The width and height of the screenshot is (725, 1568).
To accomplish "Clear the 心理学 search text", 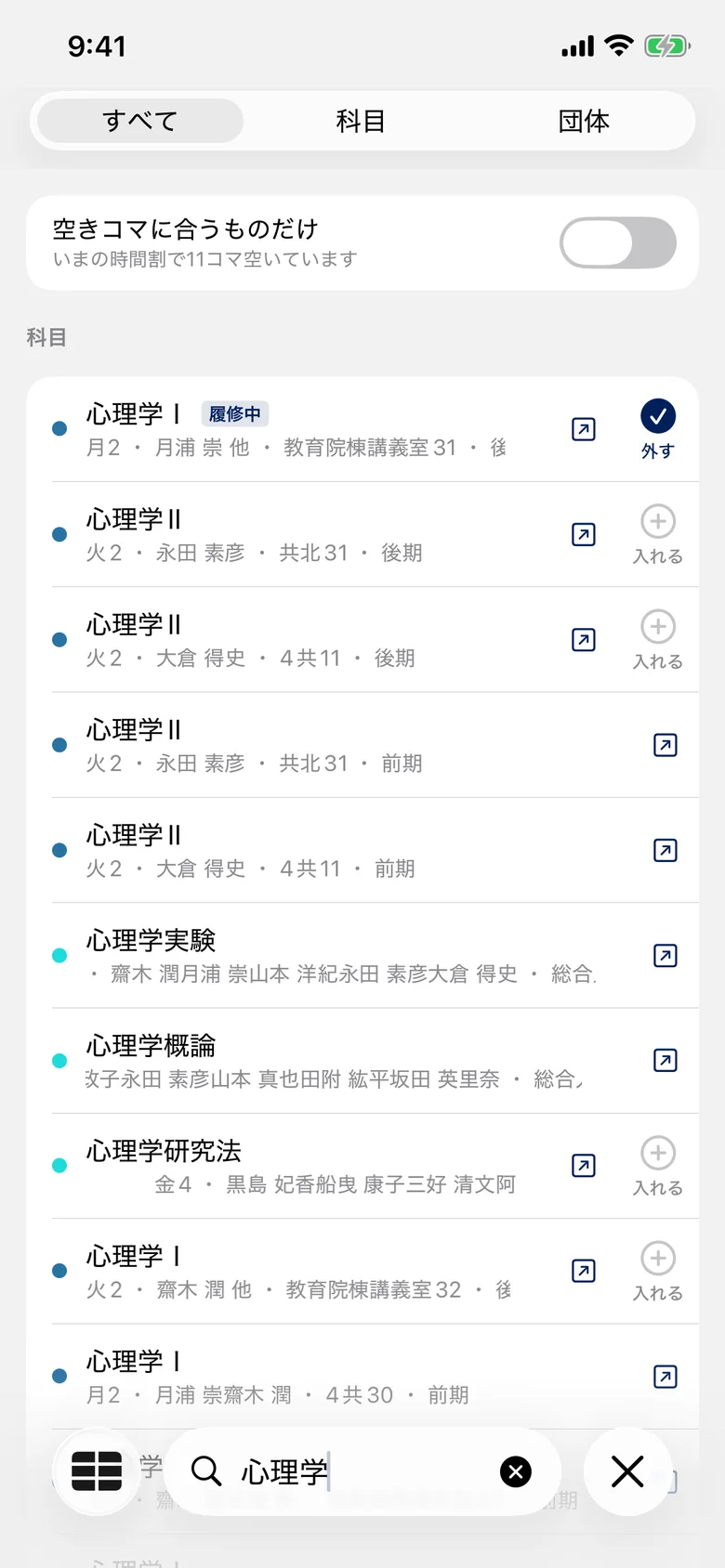I will pos(516,1471).
